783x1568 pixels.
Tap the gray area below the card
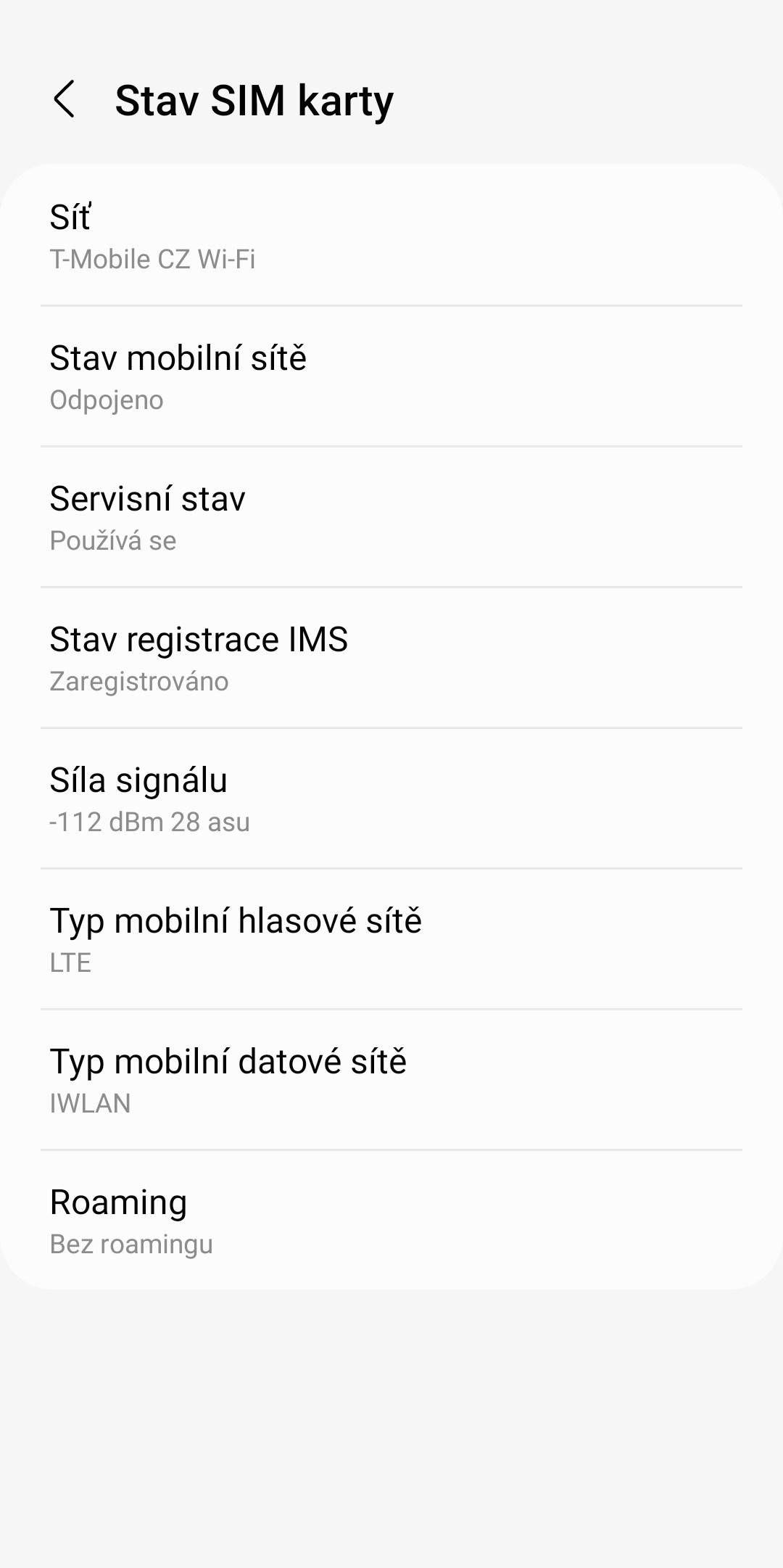pyautogui.click(x=391, y=1414)
